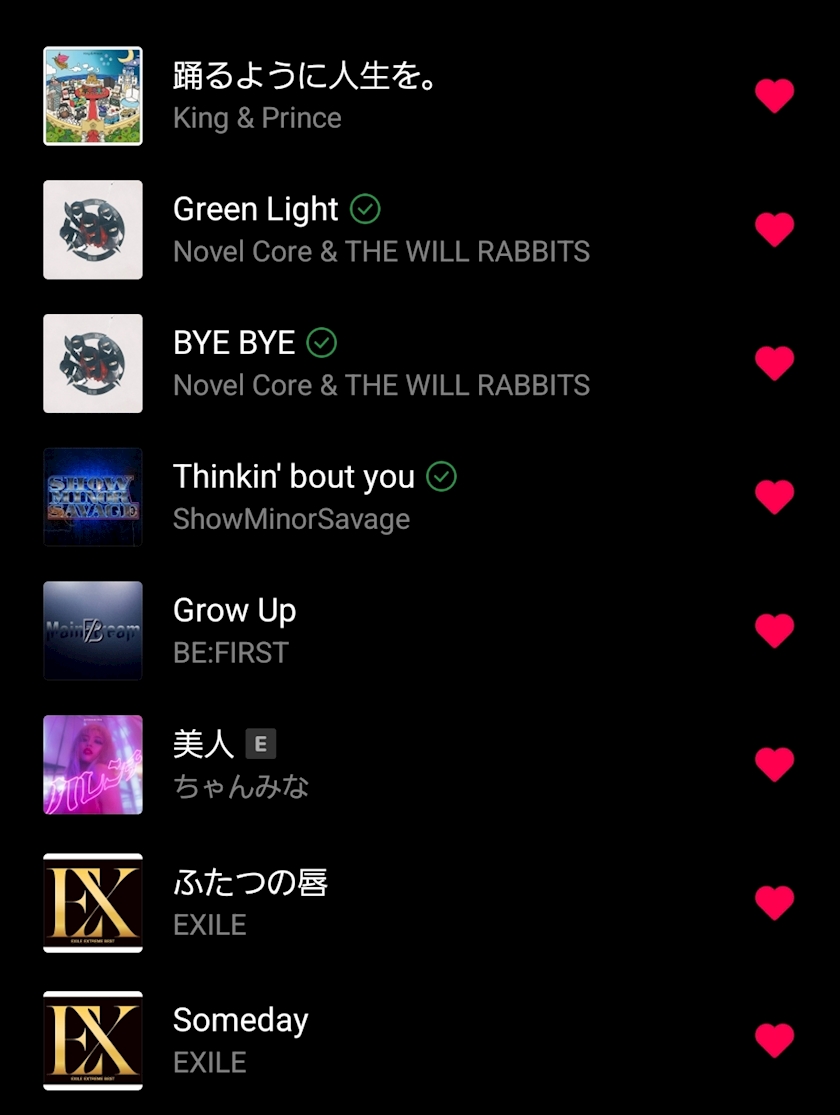Unfavorite the song BYE BYE

pyautogui.click(x=774, y=363)
